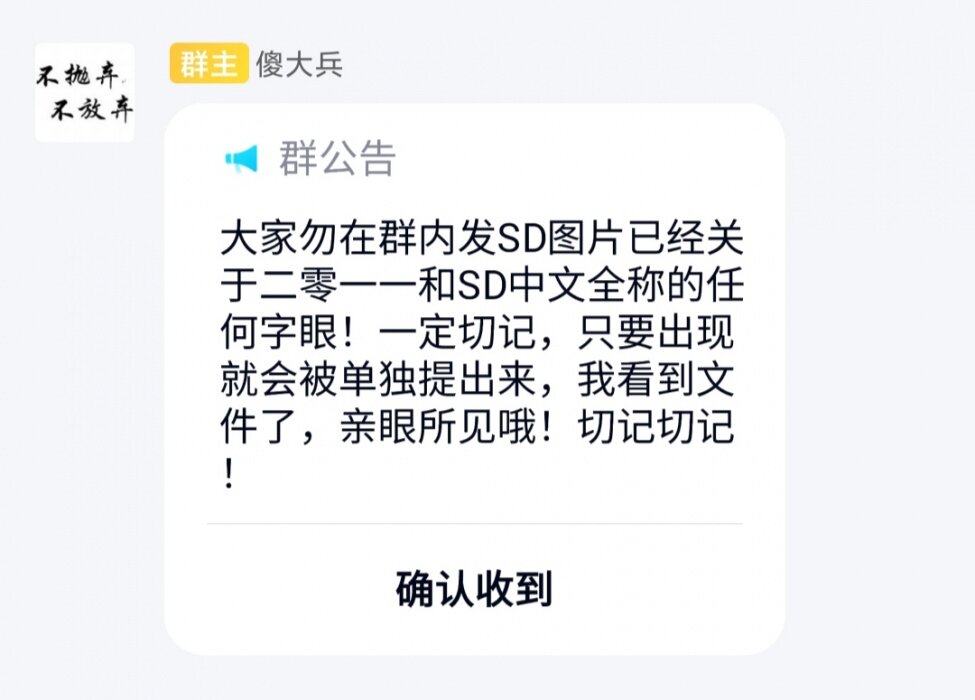The height and width of the screenshot is (700, 975).
Task: Open 傻大兵's profile avatar
Action: [85, 92]
